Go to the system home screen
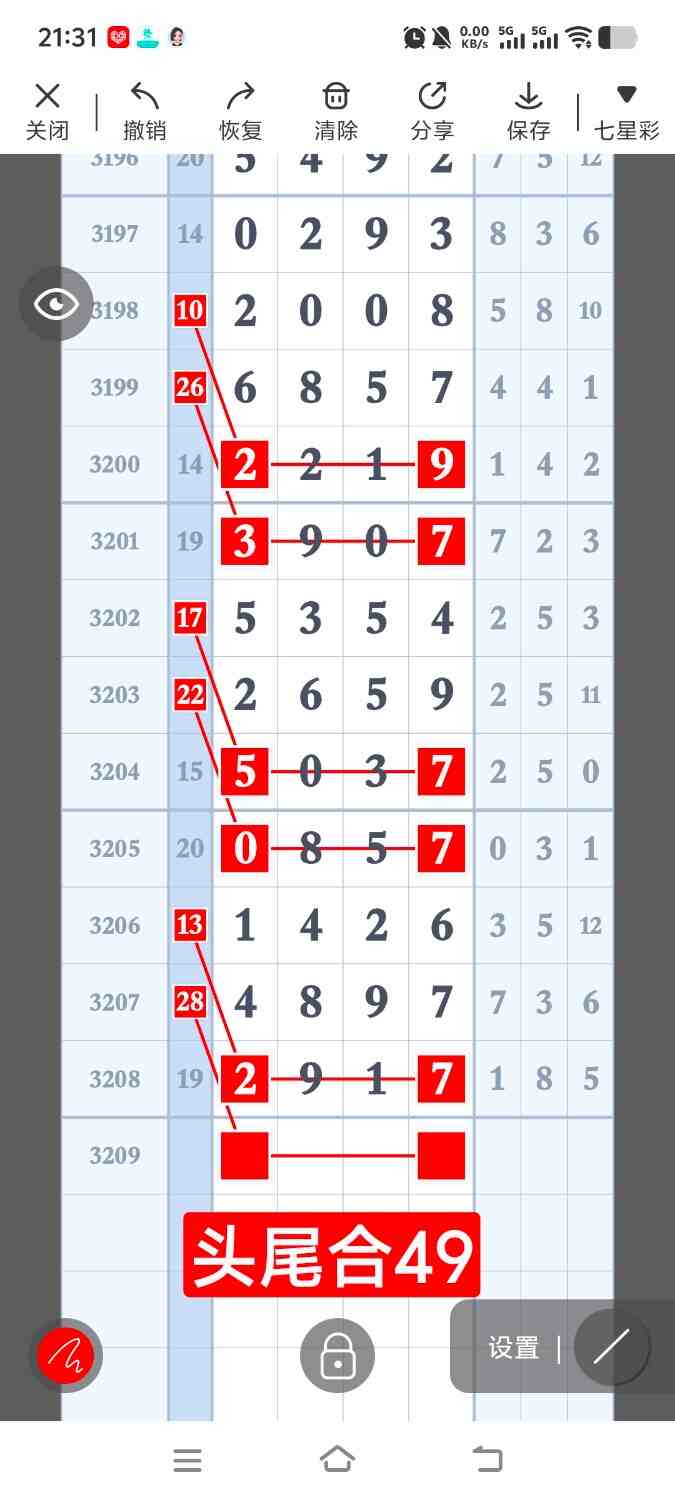 pyautogui.click(x=337, y=1460)
